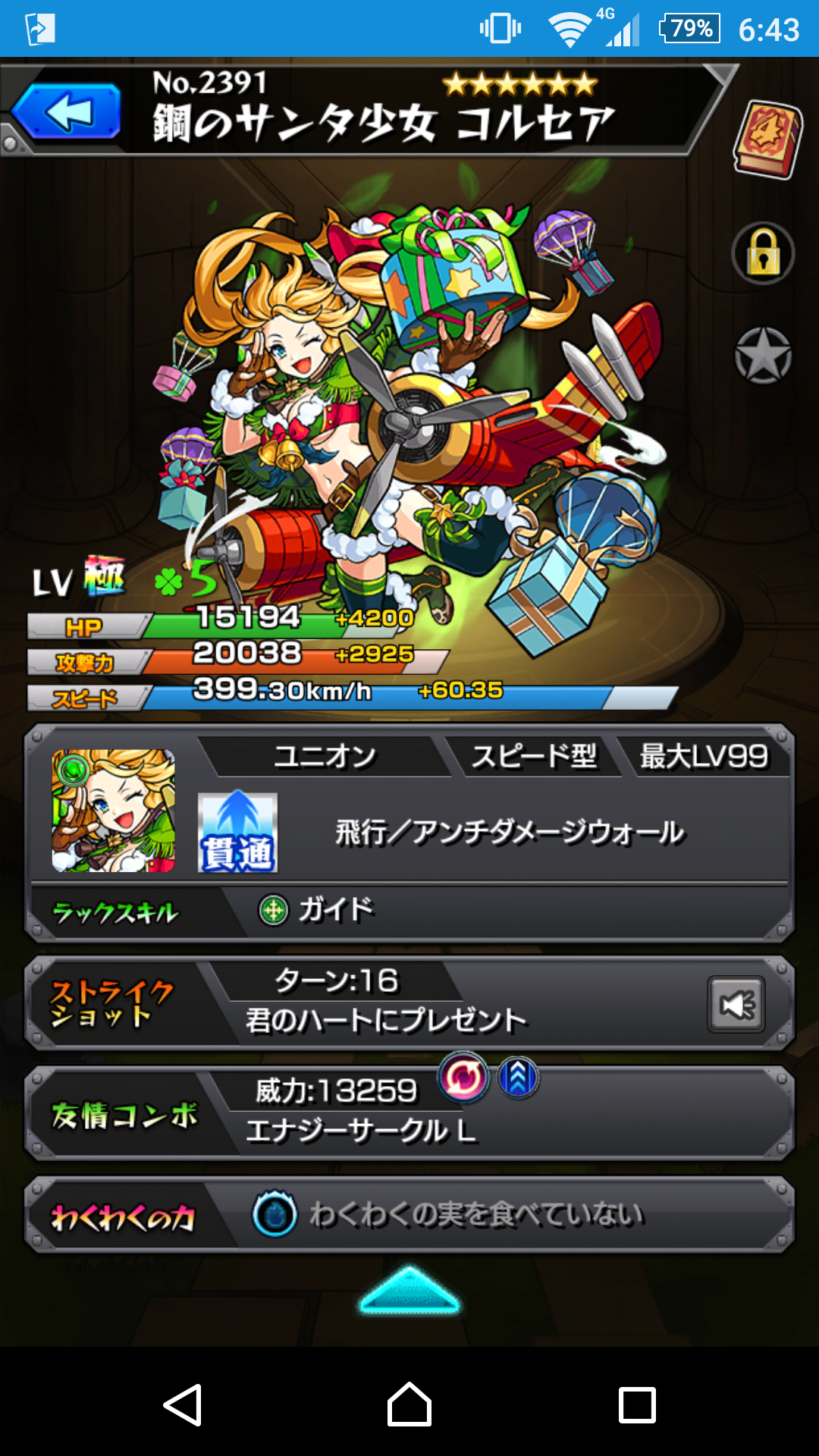This screenshot has width=819, height=1456.
Task: Open Android recent apps view
Action: 637,1405
